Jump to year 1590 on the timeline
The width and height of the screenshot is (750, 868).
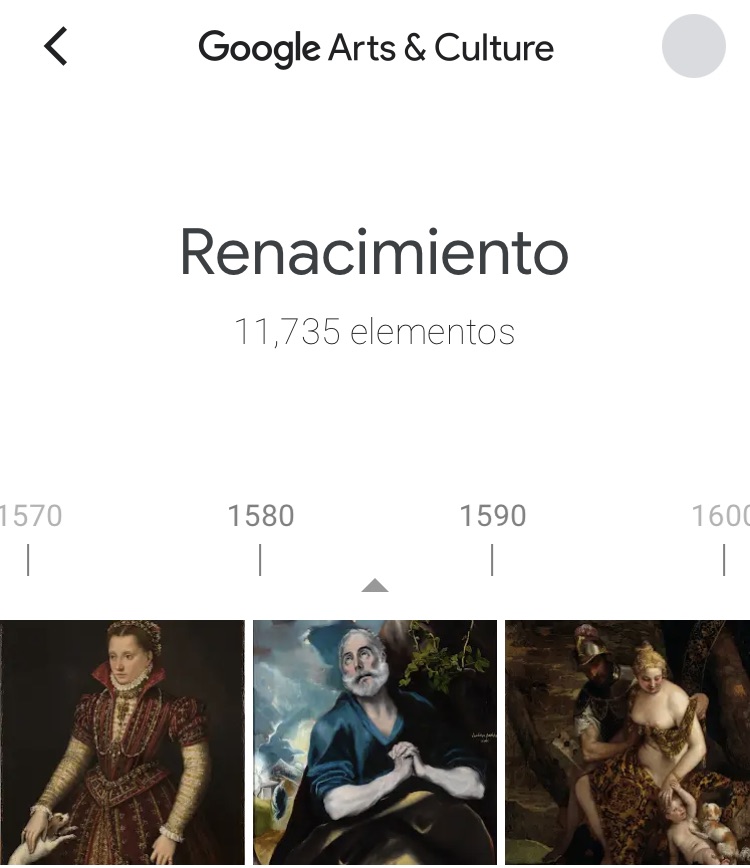click(x=492, y=515)
